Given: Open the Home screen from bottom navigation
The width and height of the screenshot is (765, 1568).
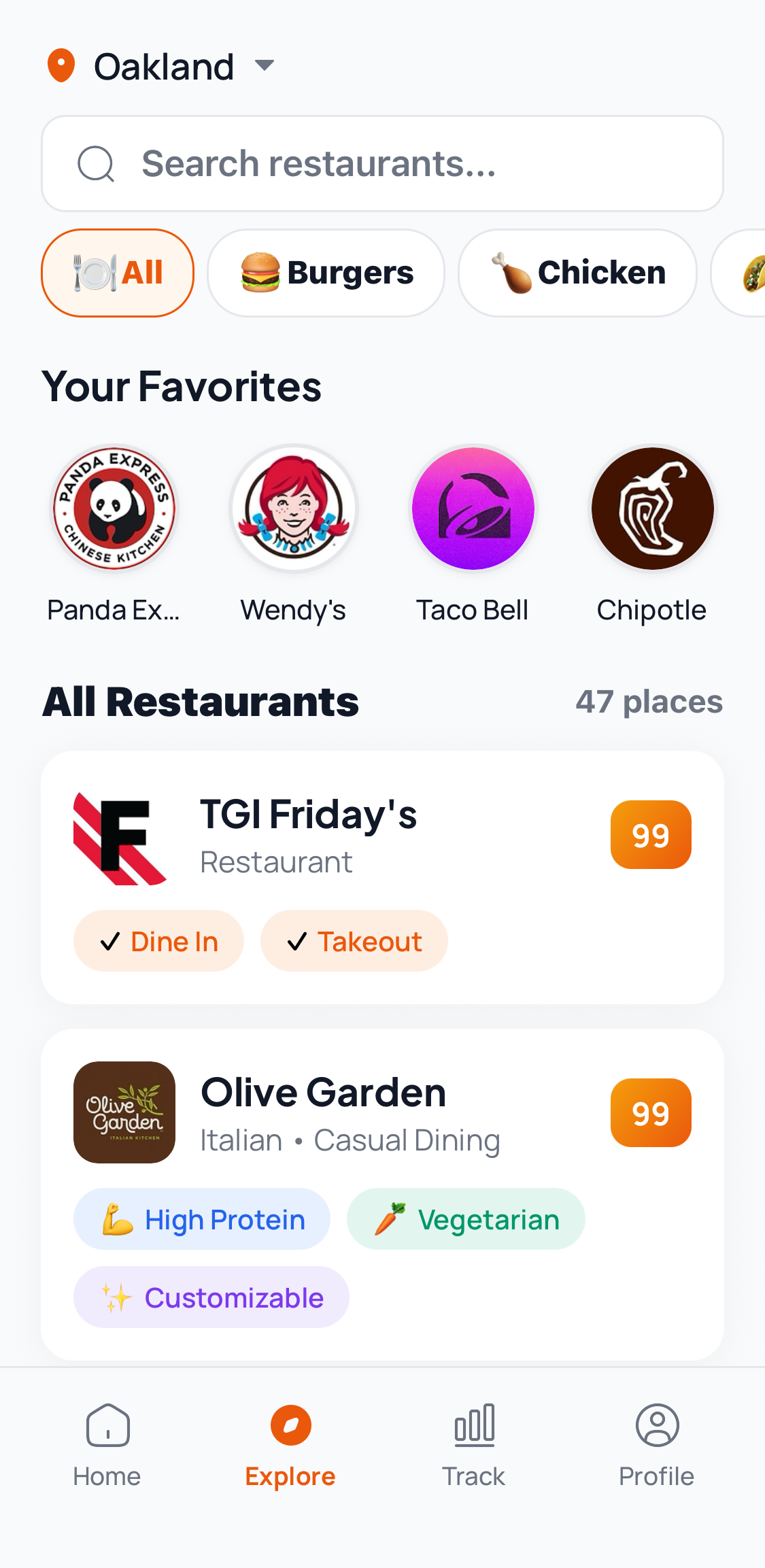Looking at the screenshot, I should pos(107,1448).
